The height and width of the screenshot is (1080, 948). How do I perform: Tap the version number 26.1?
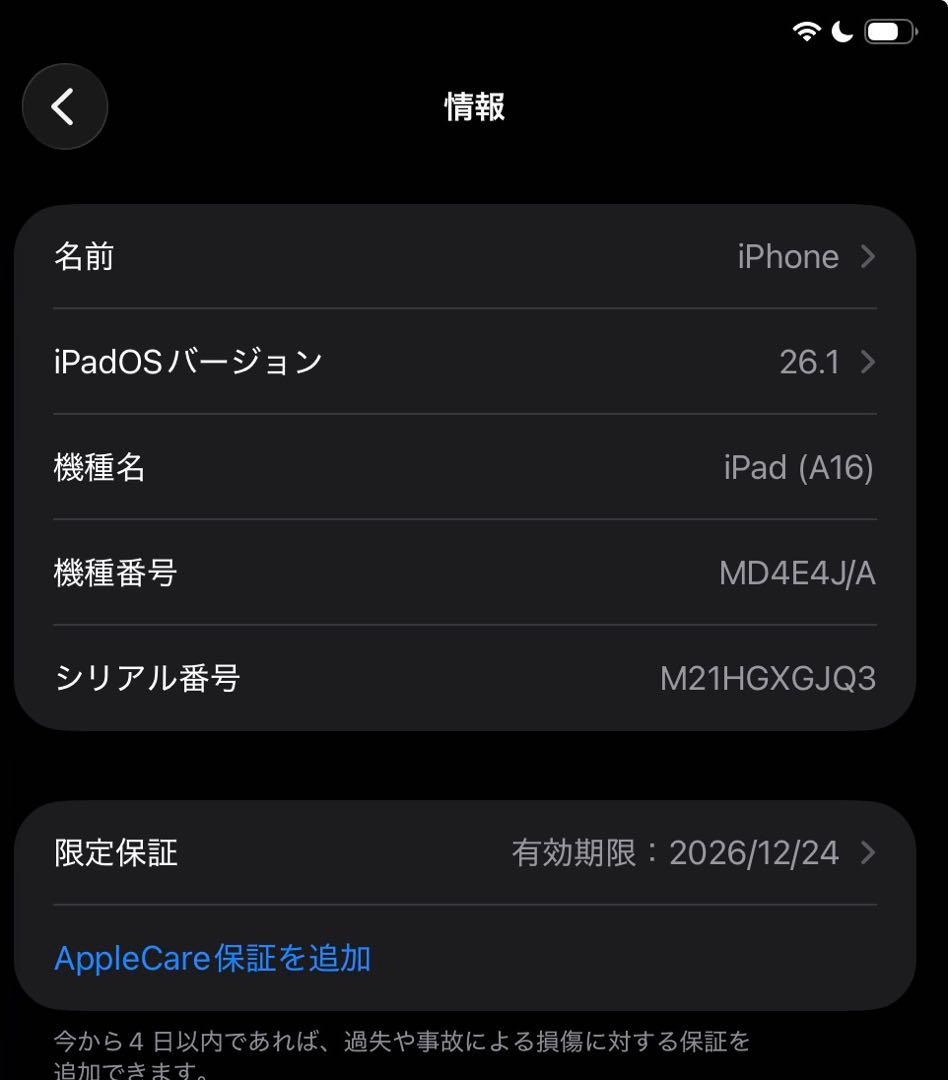[x=812, y=363]
